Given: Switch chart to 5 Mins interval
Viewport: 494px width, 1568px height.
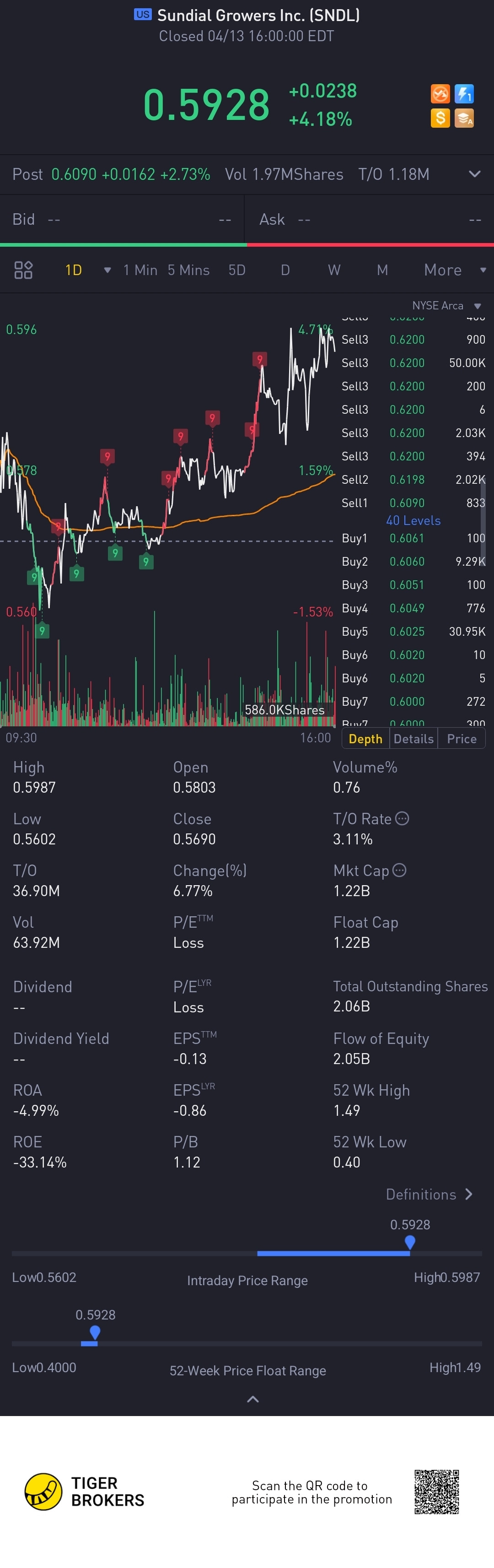Looking at the screenshot, I should [x=188, y=270].
